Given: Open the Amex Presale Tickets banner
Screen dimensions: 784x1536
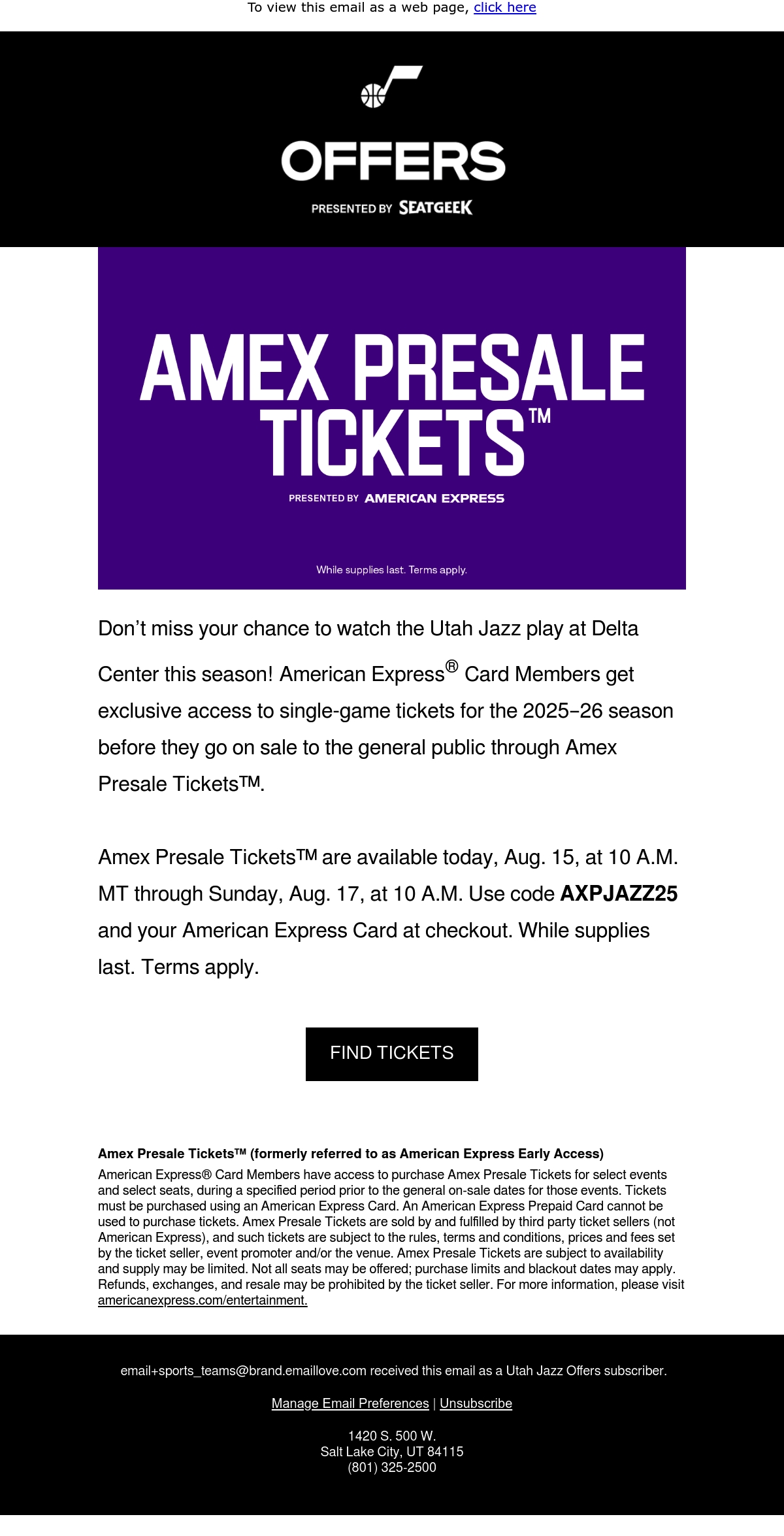Looking at the screenshot, I should point(392,418).
